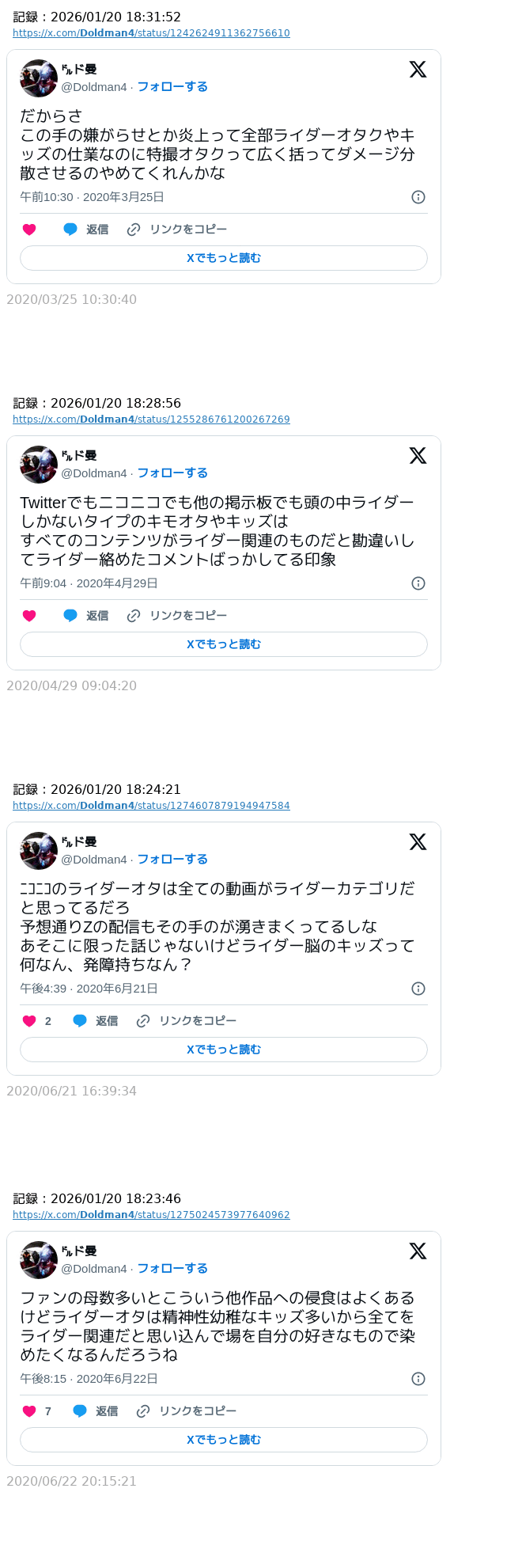Read more on X for the April 29 tweet
The image size is (522, 1568).
[223, 644]
